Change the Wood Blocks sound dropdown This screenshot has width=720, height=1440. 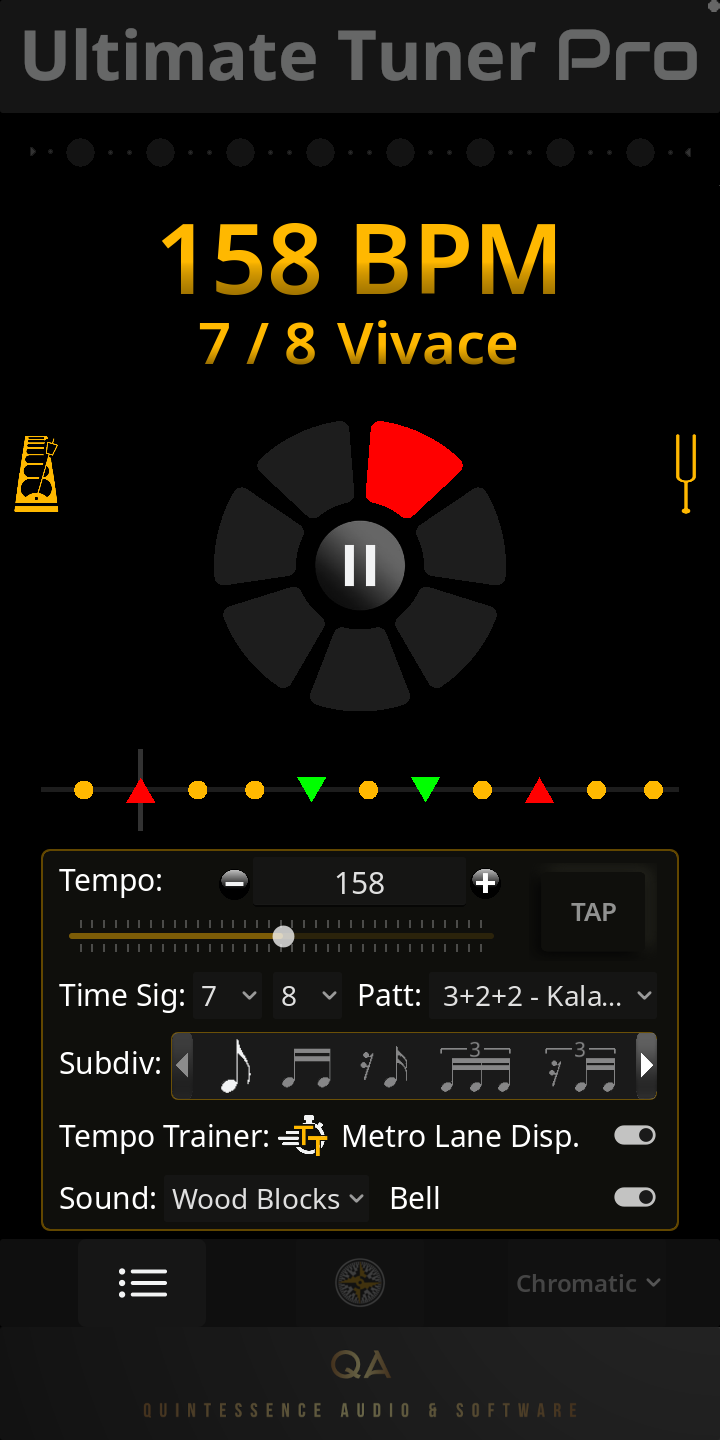[x=266, y=1198]
